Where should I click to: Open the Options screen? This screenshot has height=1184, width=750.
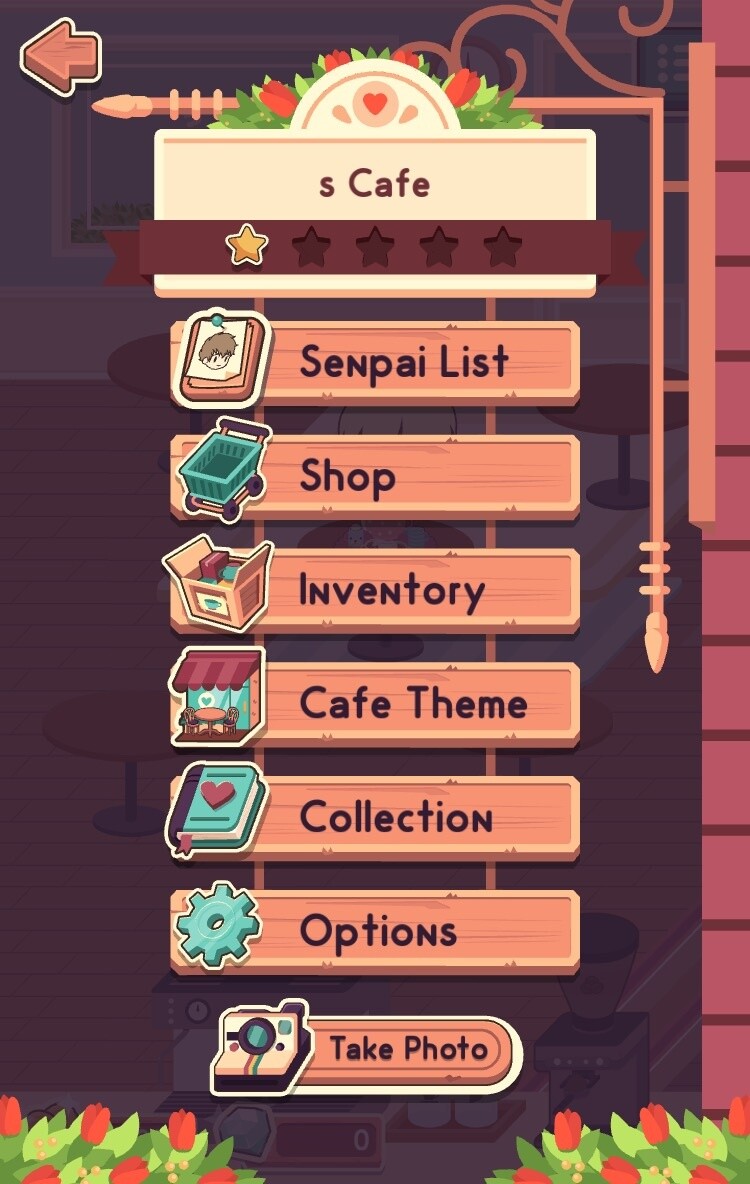(x=420, y=930)
